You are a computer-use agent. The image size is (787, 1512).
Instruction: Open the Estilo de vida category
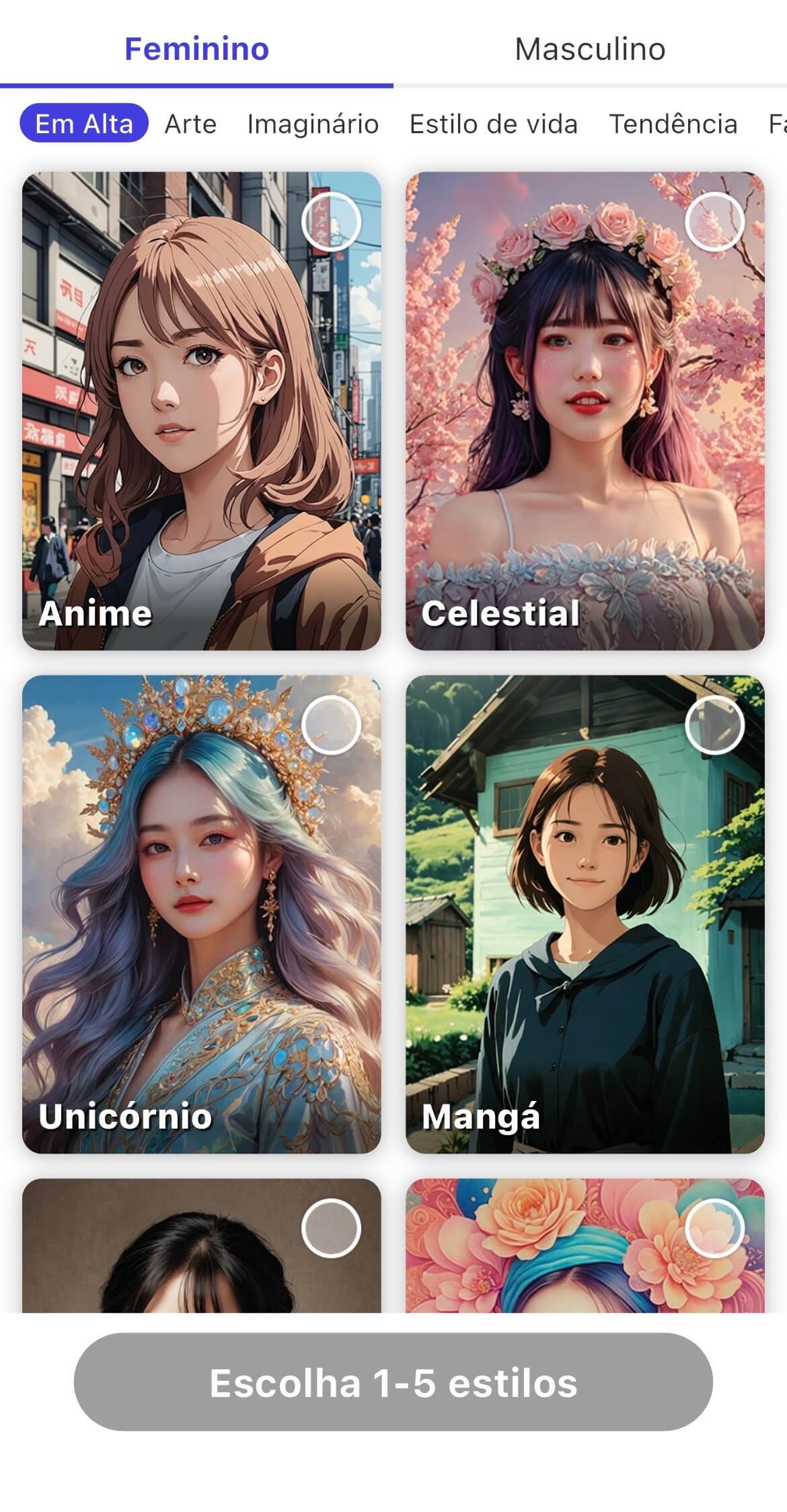[x=493, y=124]
